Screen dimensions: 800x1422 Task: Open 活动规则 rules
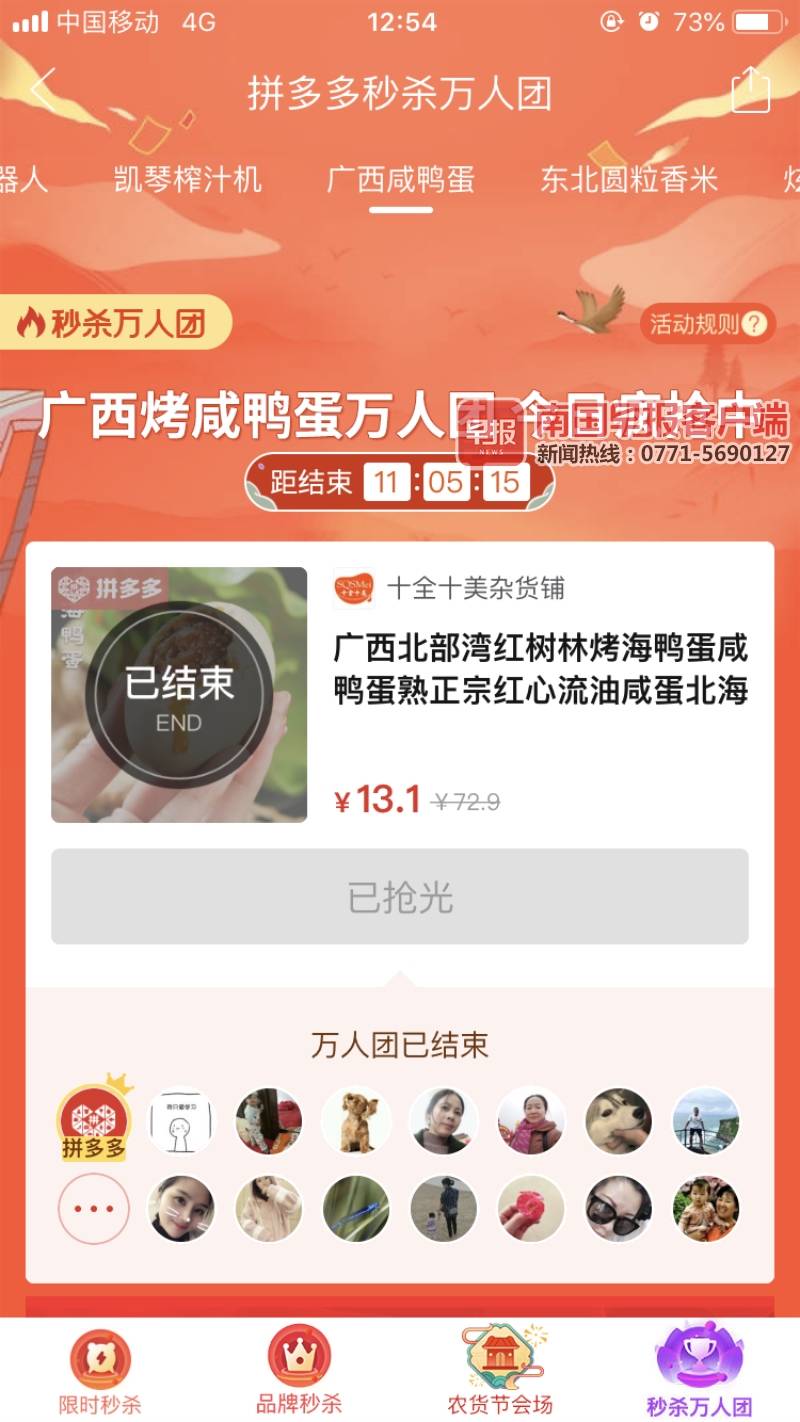(707, 324)
